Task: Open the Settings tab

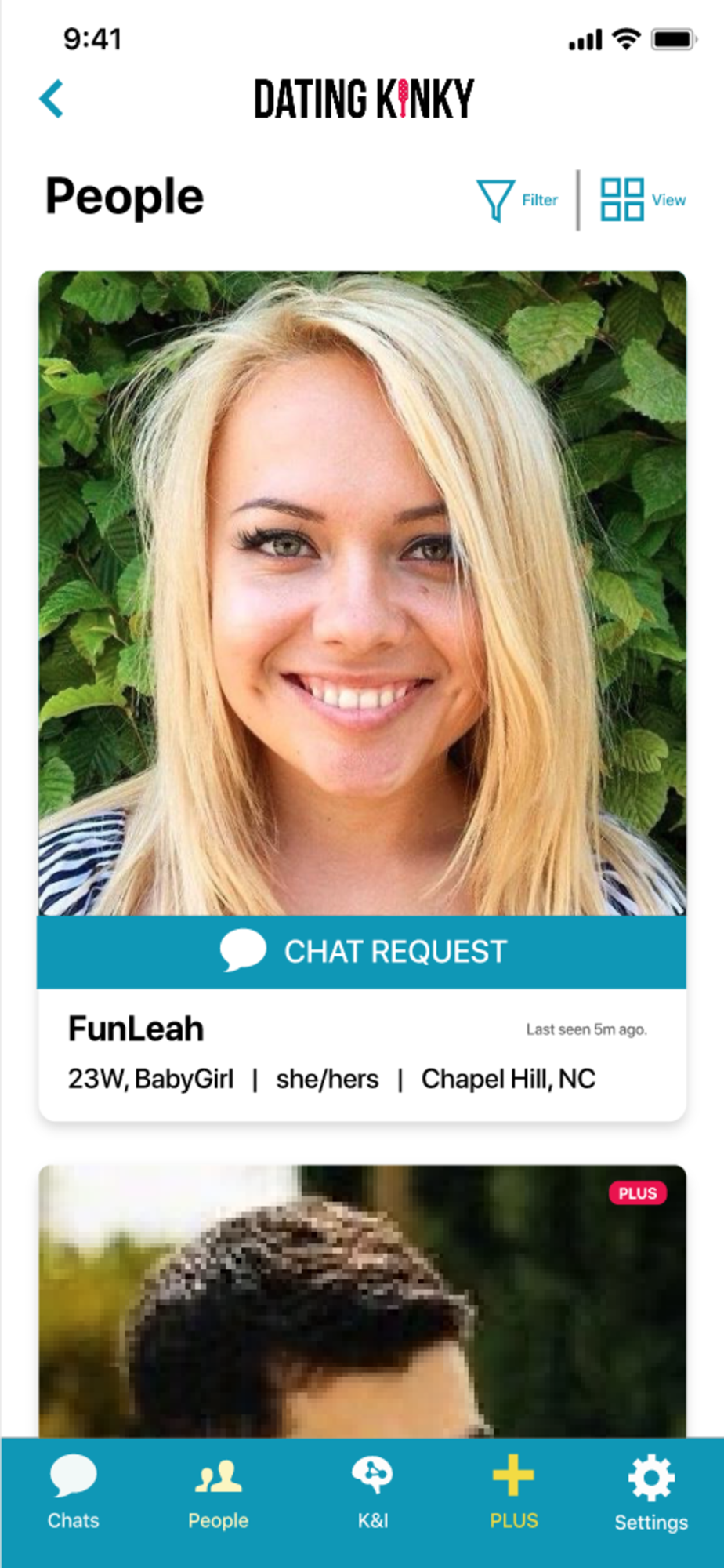Action: point(651,1494)
